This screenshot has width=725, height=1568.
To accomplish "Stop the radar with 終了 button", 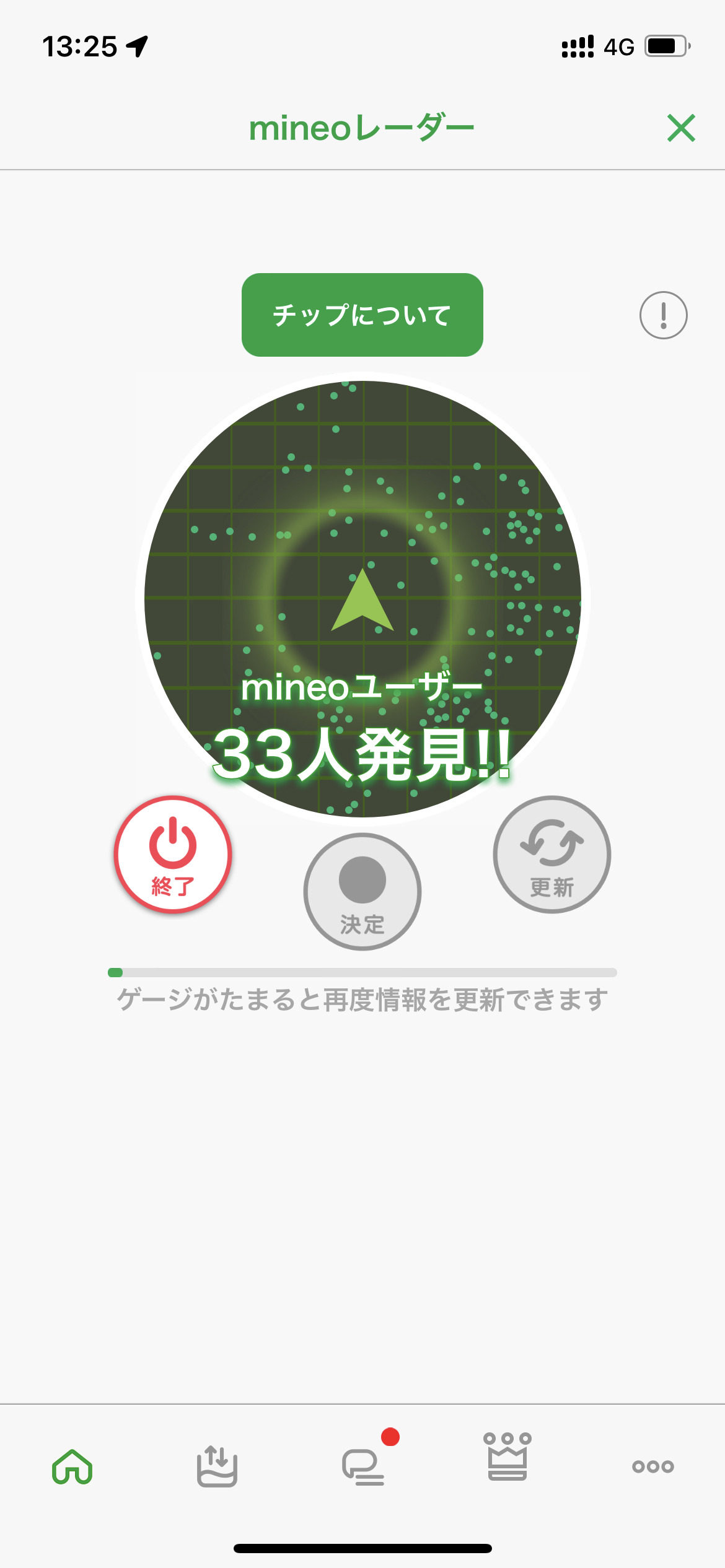I will [173, 855].
